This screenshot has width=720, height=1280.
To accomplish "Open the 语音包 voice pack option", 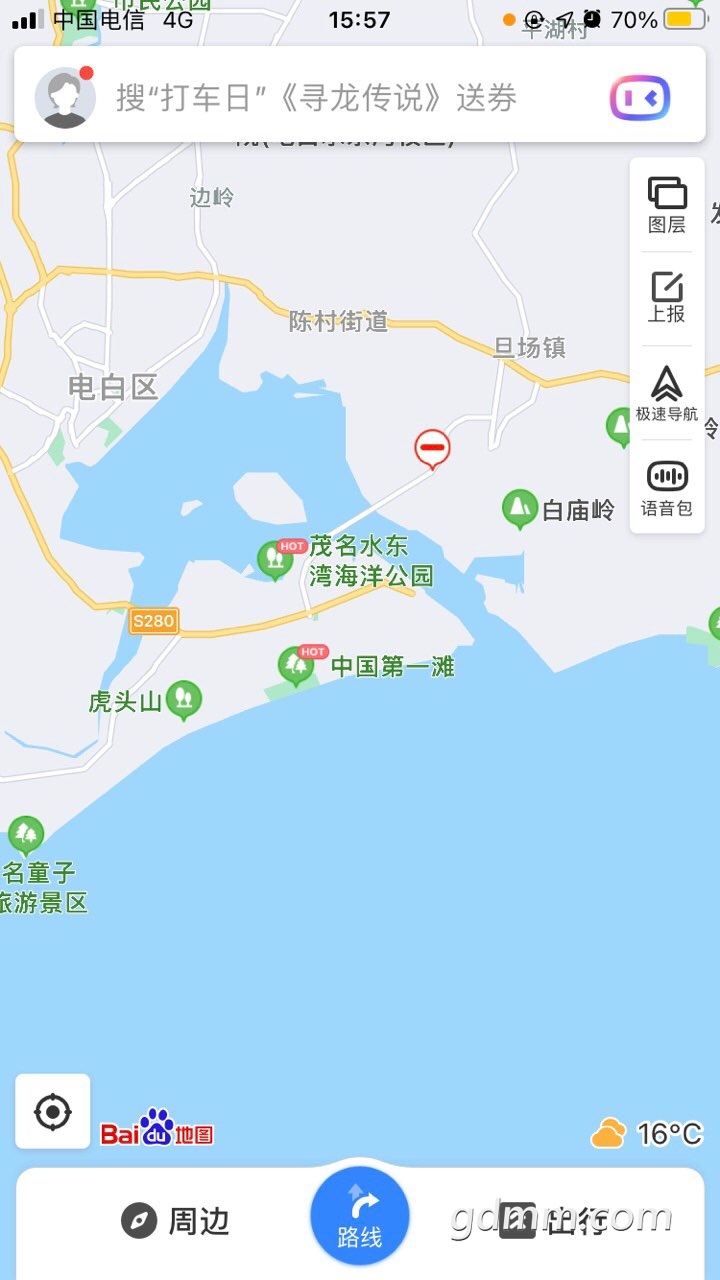I will (x=667, y=487).
